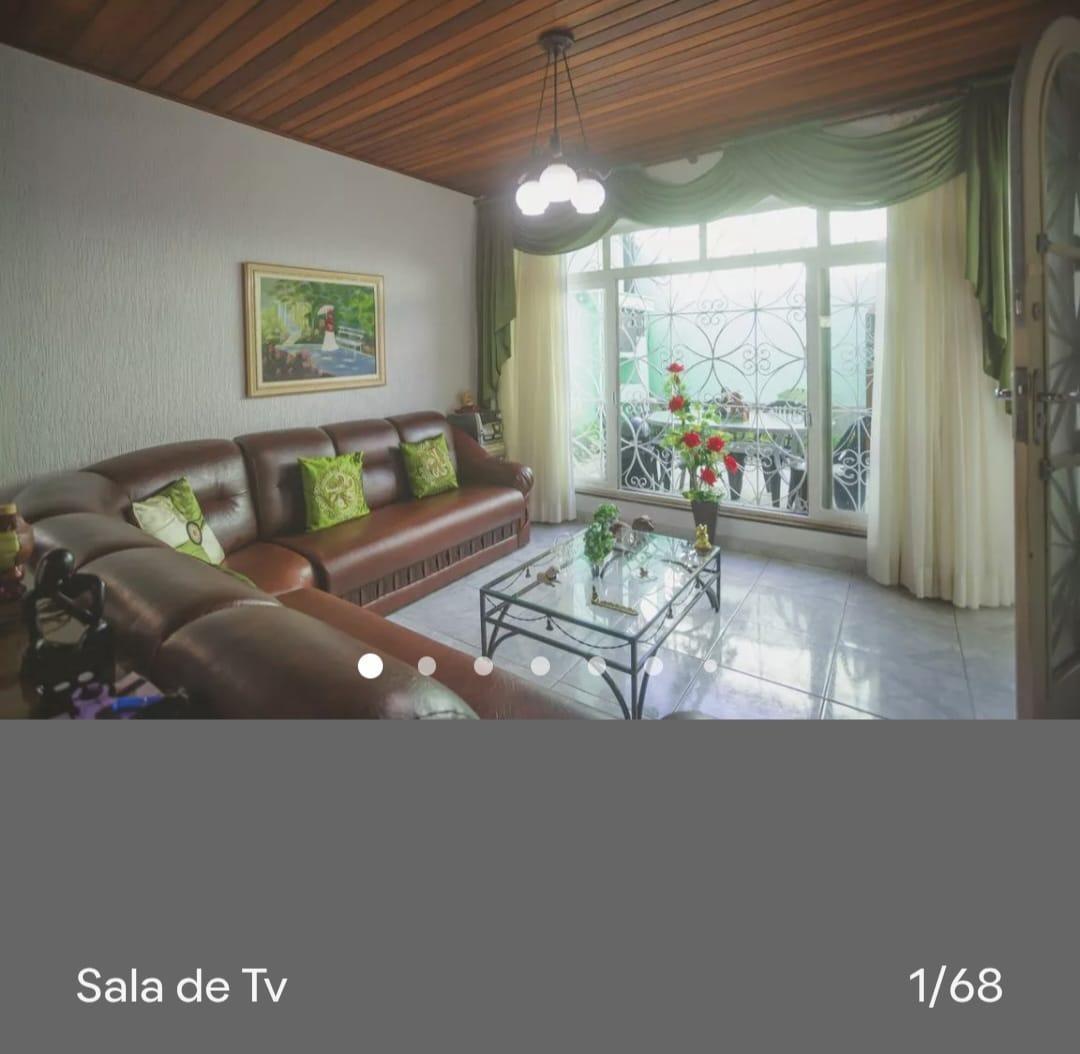Image resolution: width=1080 pixels, height=1054 pixels.
Task: Select the second page indicator dot
Action: click(427, 666)
